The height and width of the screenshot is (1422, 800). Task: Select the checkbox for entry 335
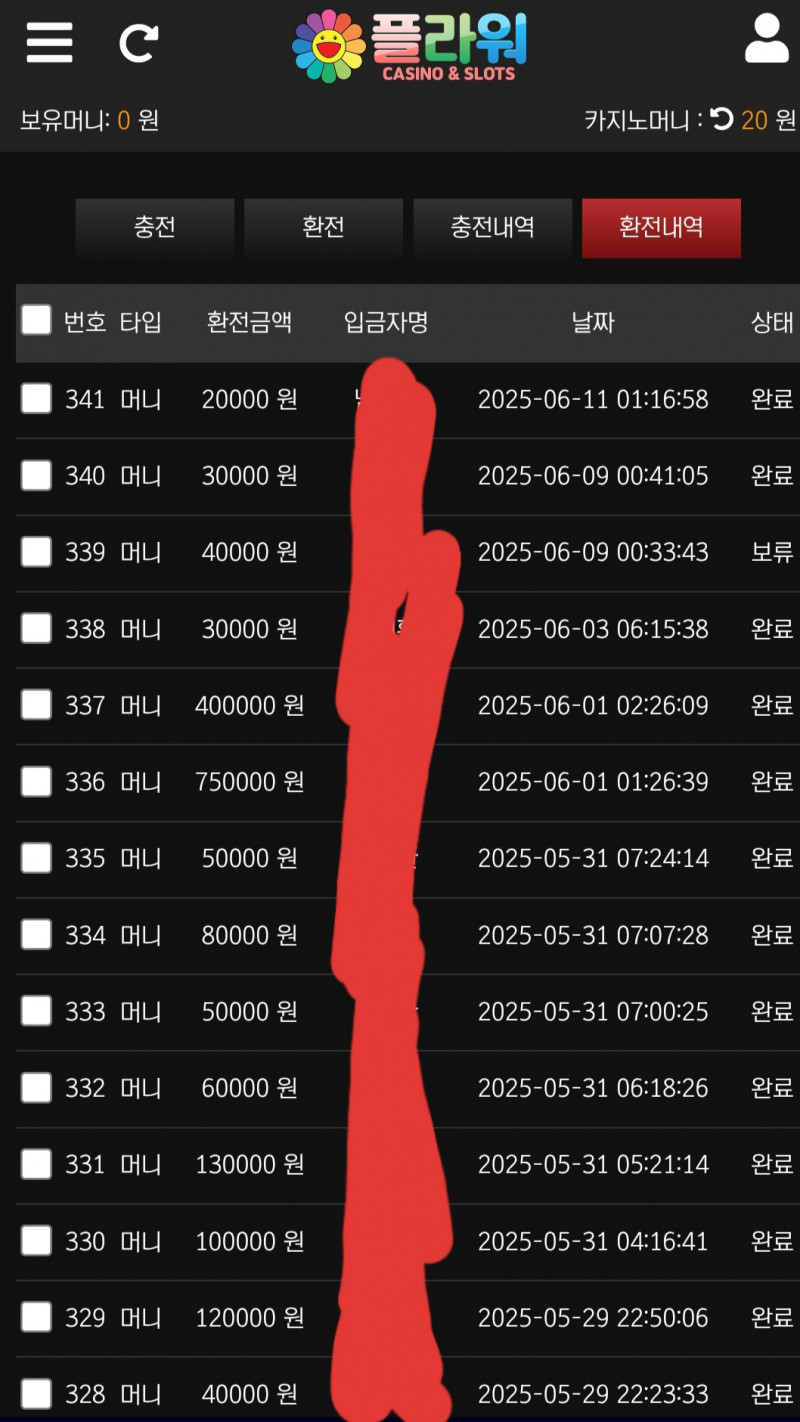pos(36,858)
